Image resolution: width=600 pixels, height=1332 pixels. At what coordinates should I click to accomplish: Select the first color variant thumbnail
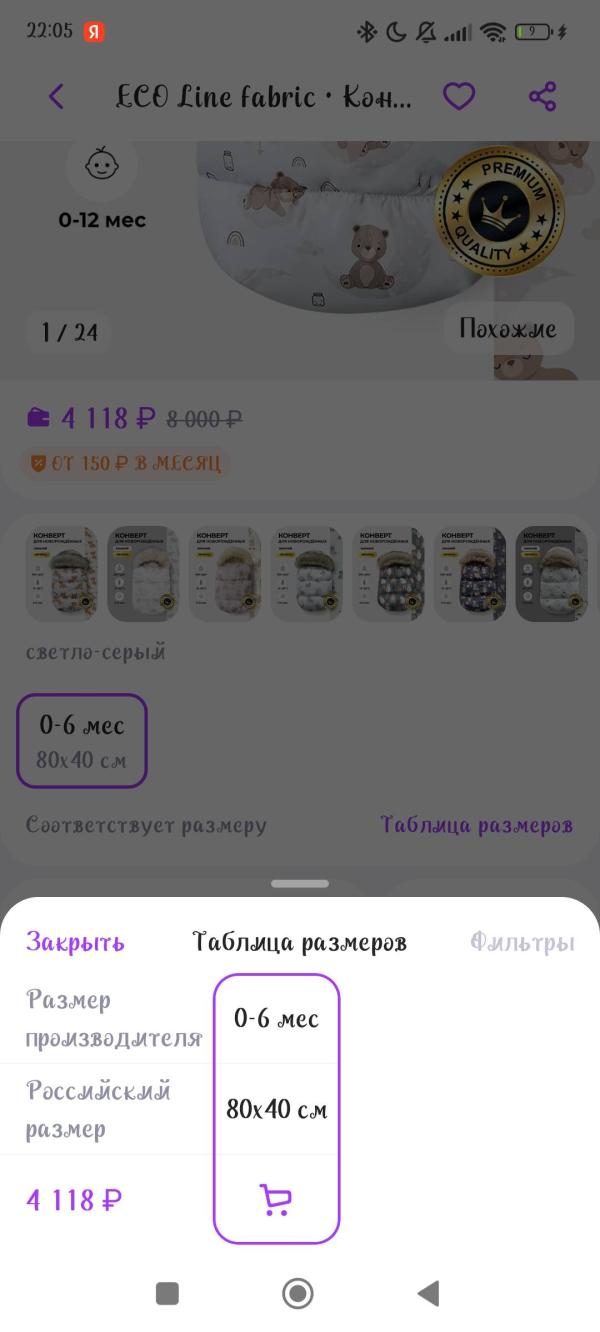62,574
